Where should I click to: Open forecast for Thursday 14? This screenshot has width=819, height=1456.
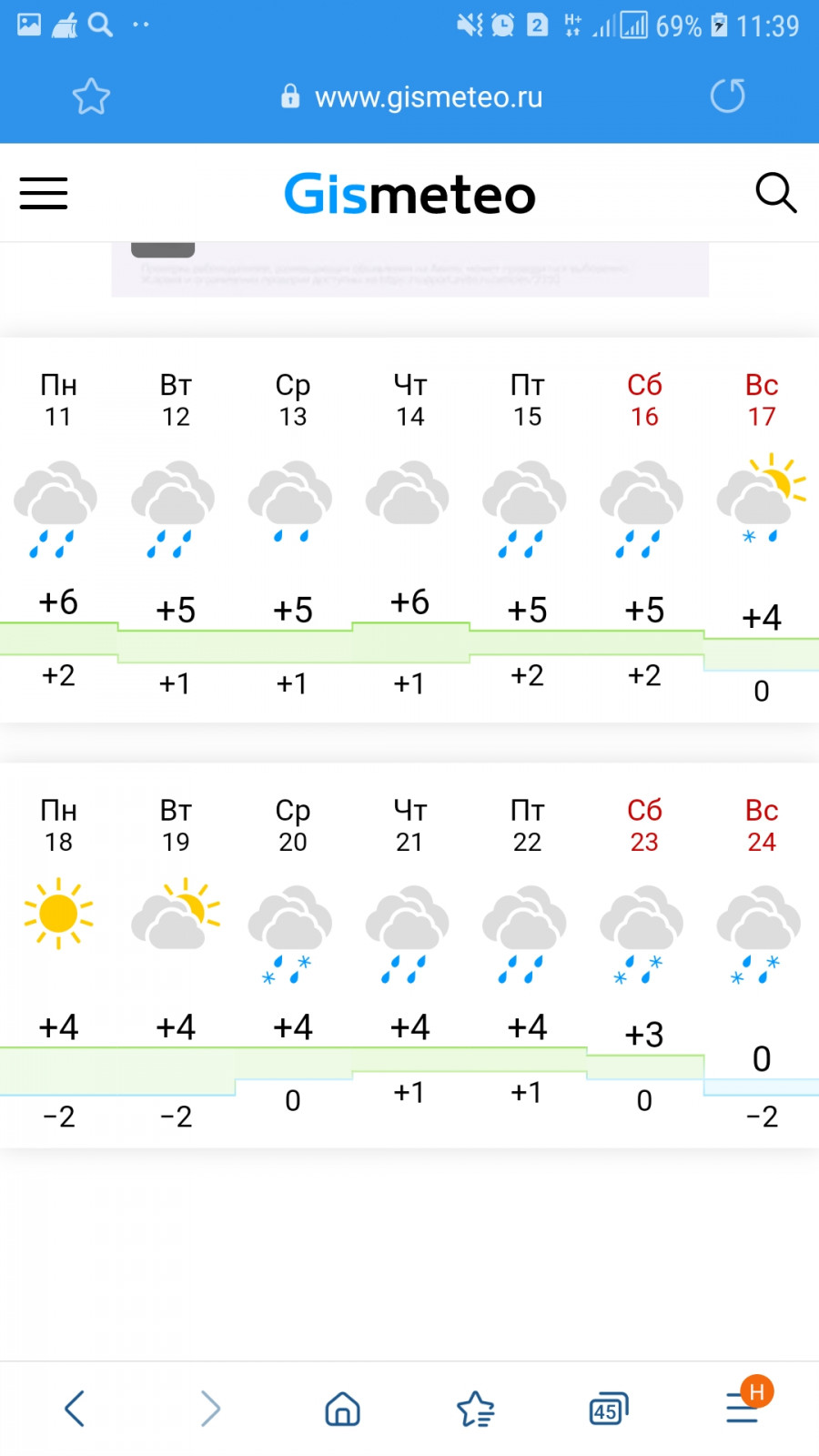(x=410, y=531)
